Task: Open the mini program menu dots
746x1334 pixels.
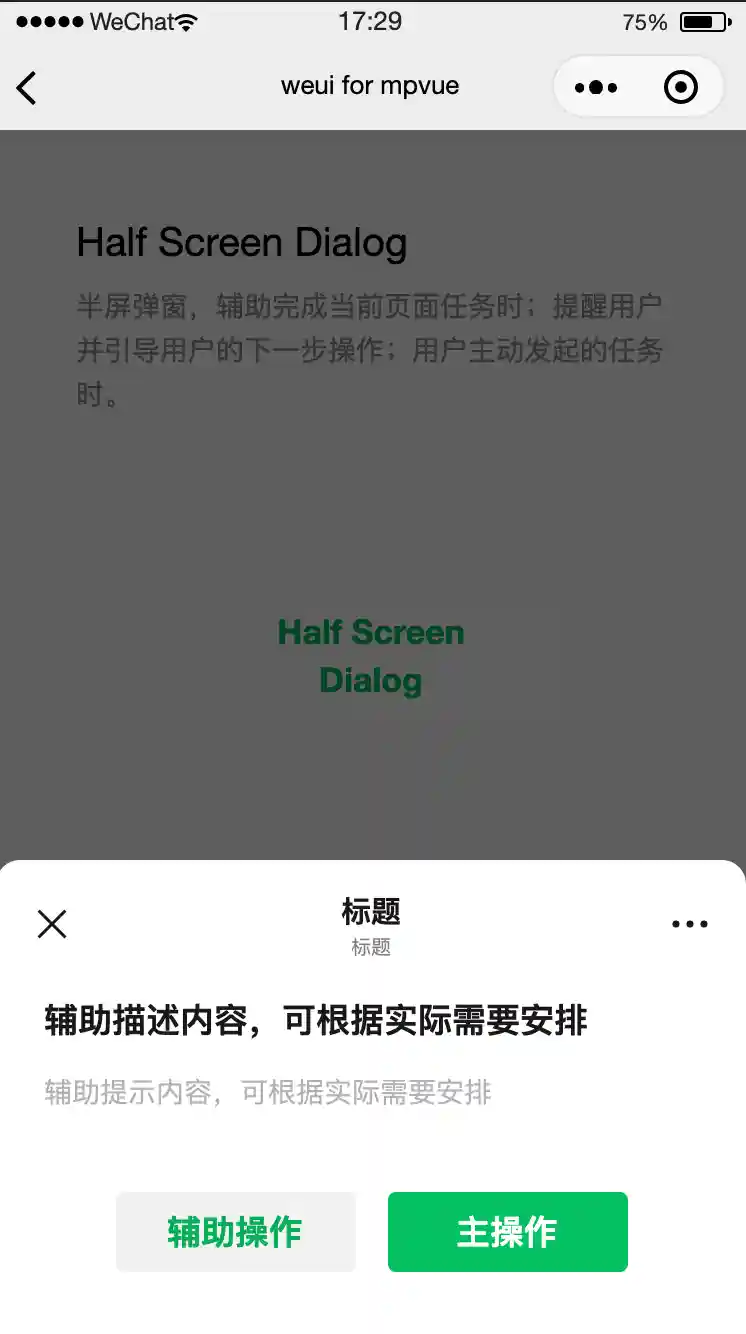Action: (596, 88)
